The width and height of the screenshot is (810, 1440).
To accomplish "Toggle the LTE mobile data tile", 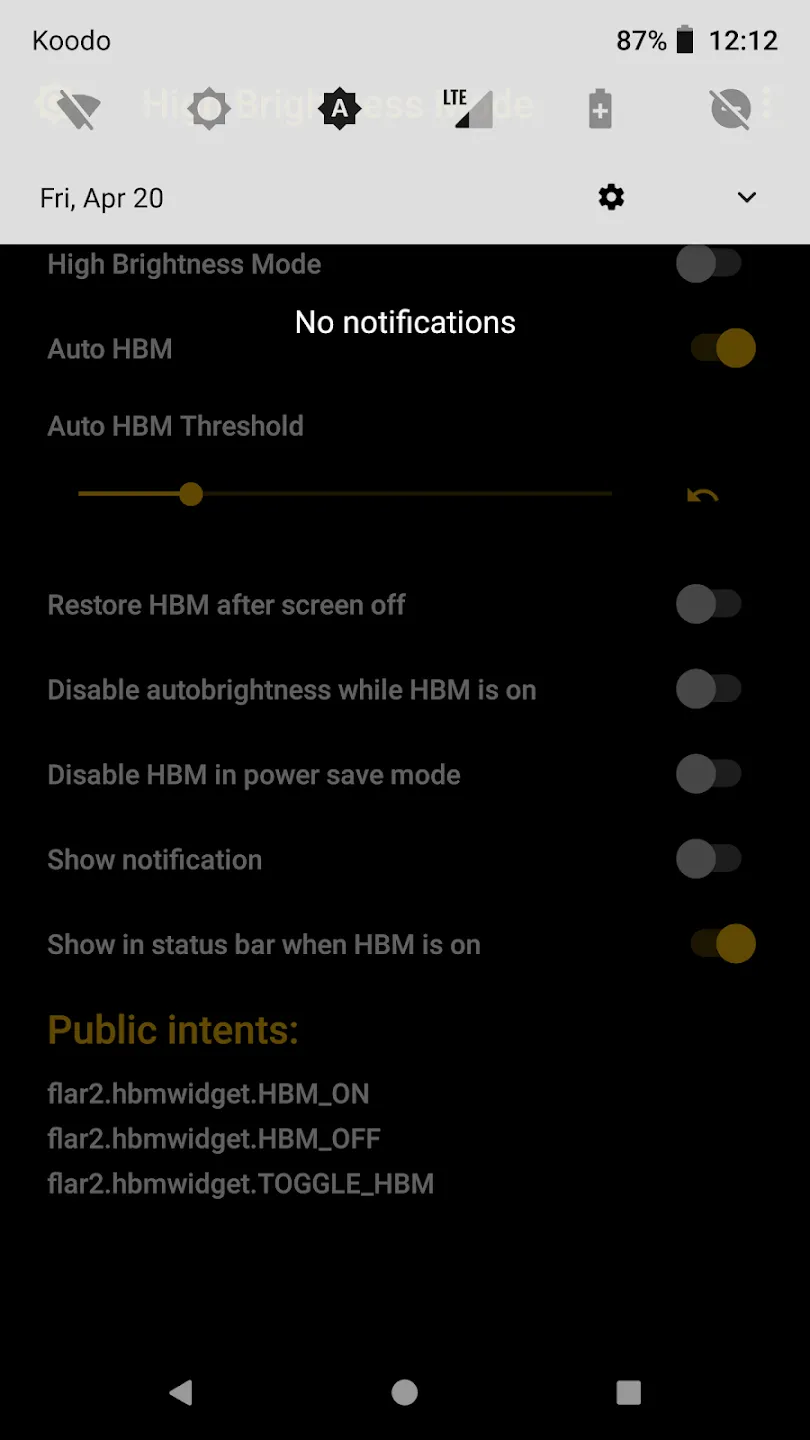I will (x=469, y=108).
